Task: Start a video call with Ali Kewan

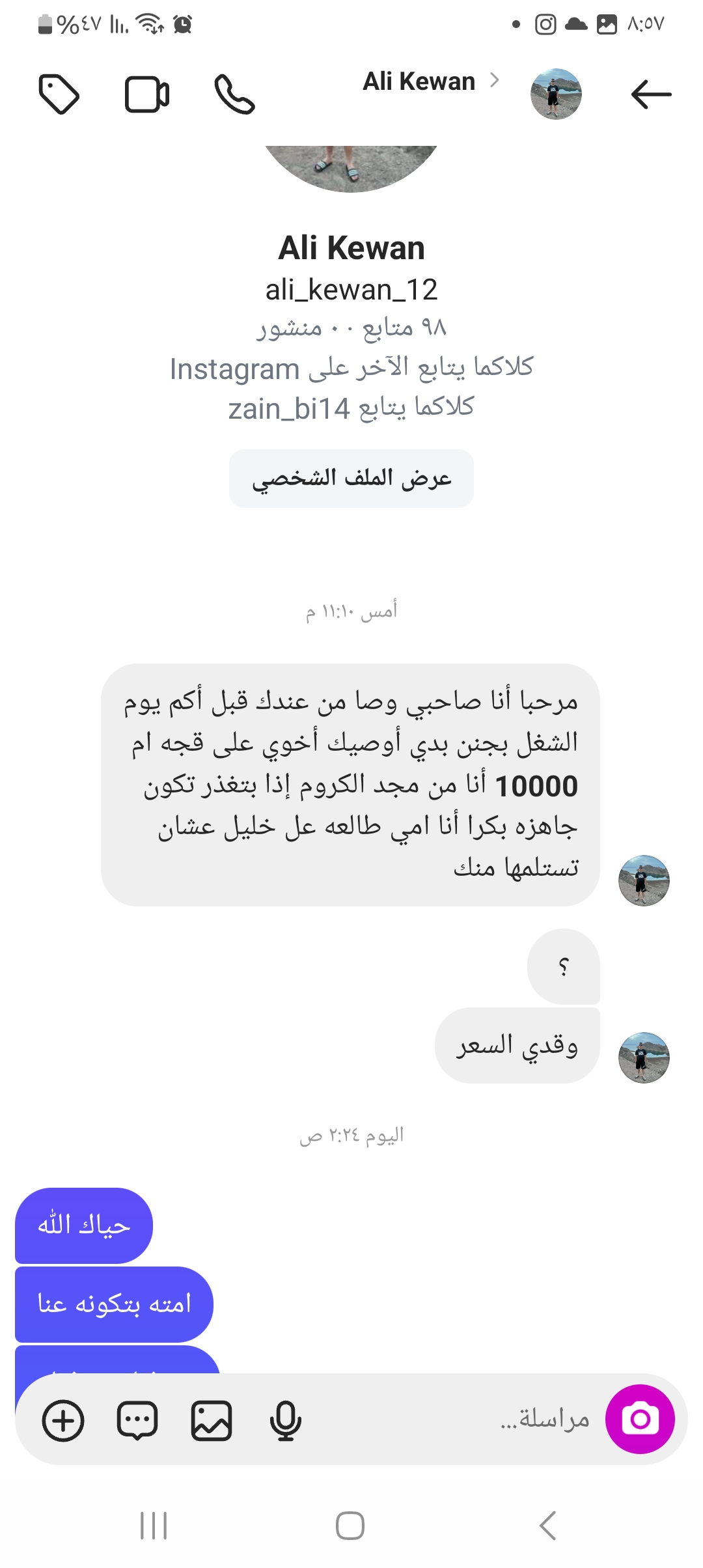Action: 147,94
